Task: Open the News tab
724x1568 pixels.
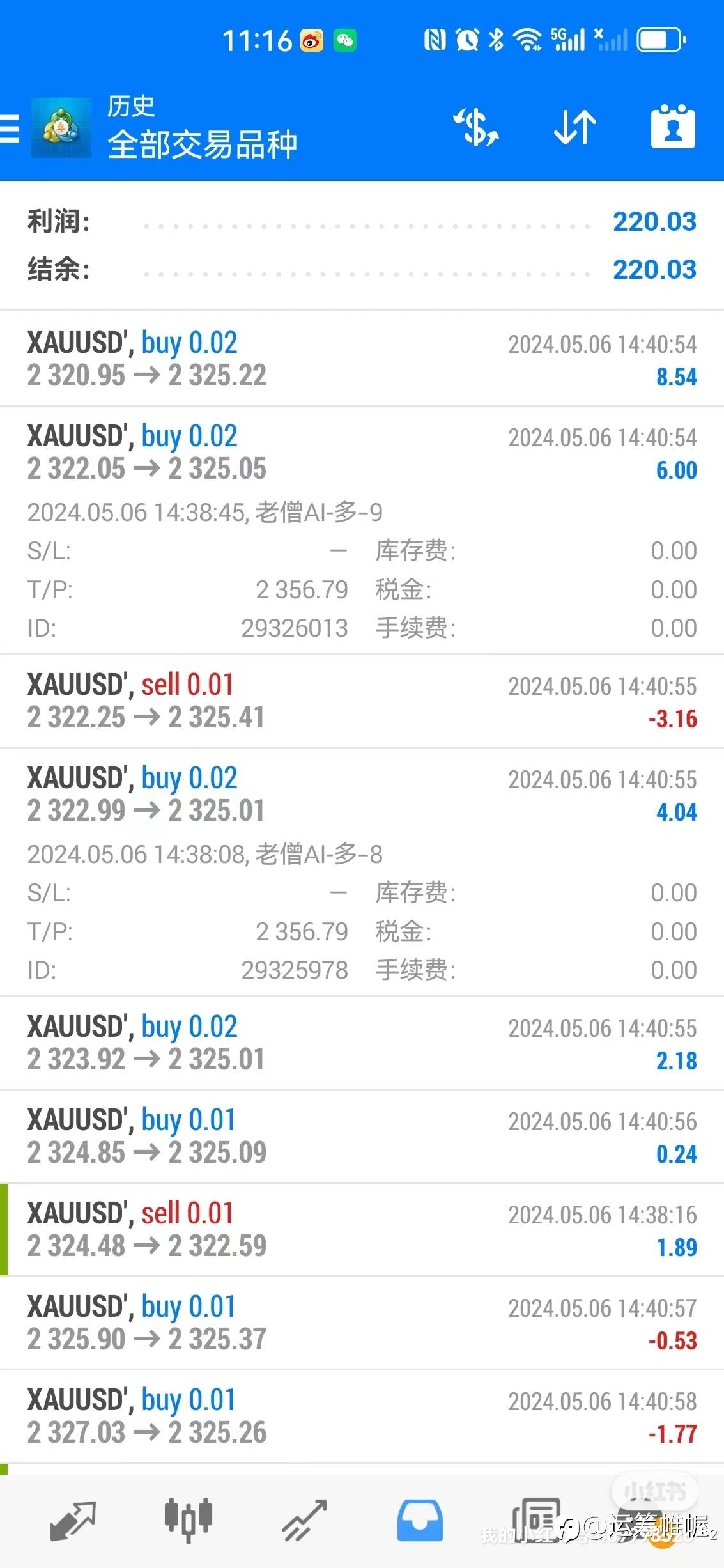Action: click(537, 1521)
